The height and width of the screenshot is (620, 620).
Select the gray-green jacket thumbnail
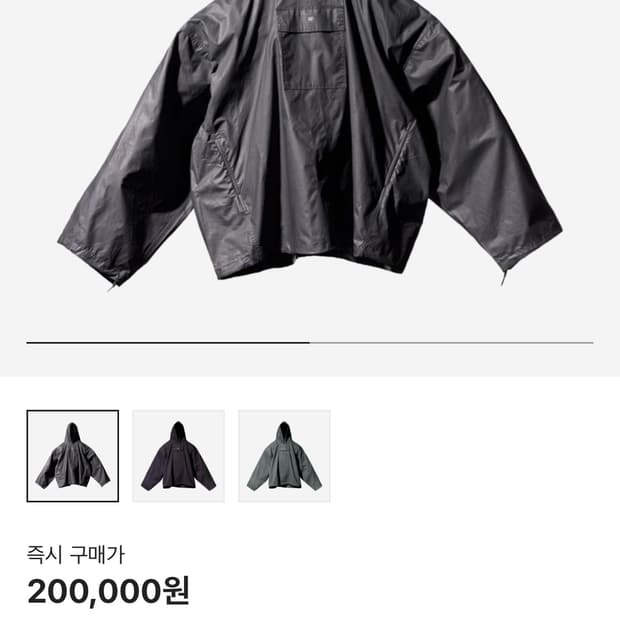tap(284, 456)
